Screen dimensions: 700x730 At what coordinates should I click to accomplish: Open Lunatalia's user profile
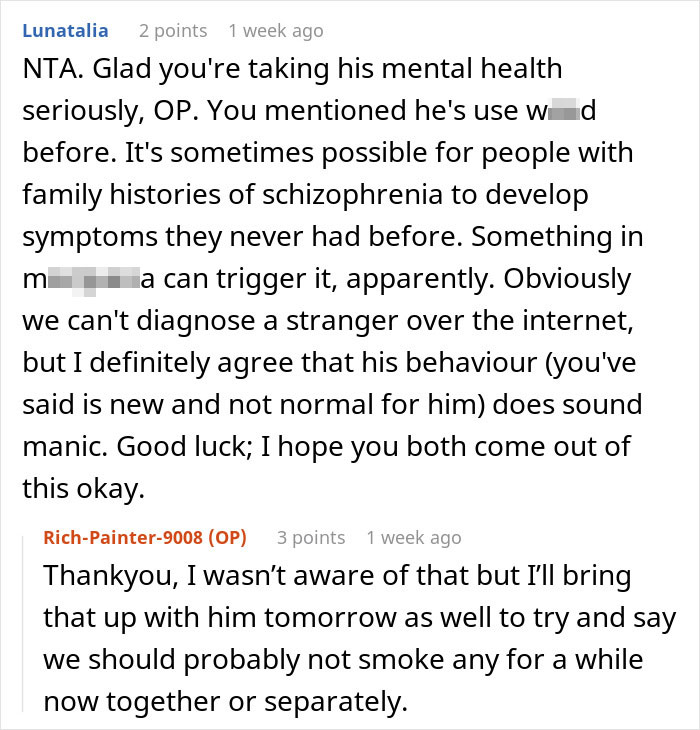[x=65, y=30]
